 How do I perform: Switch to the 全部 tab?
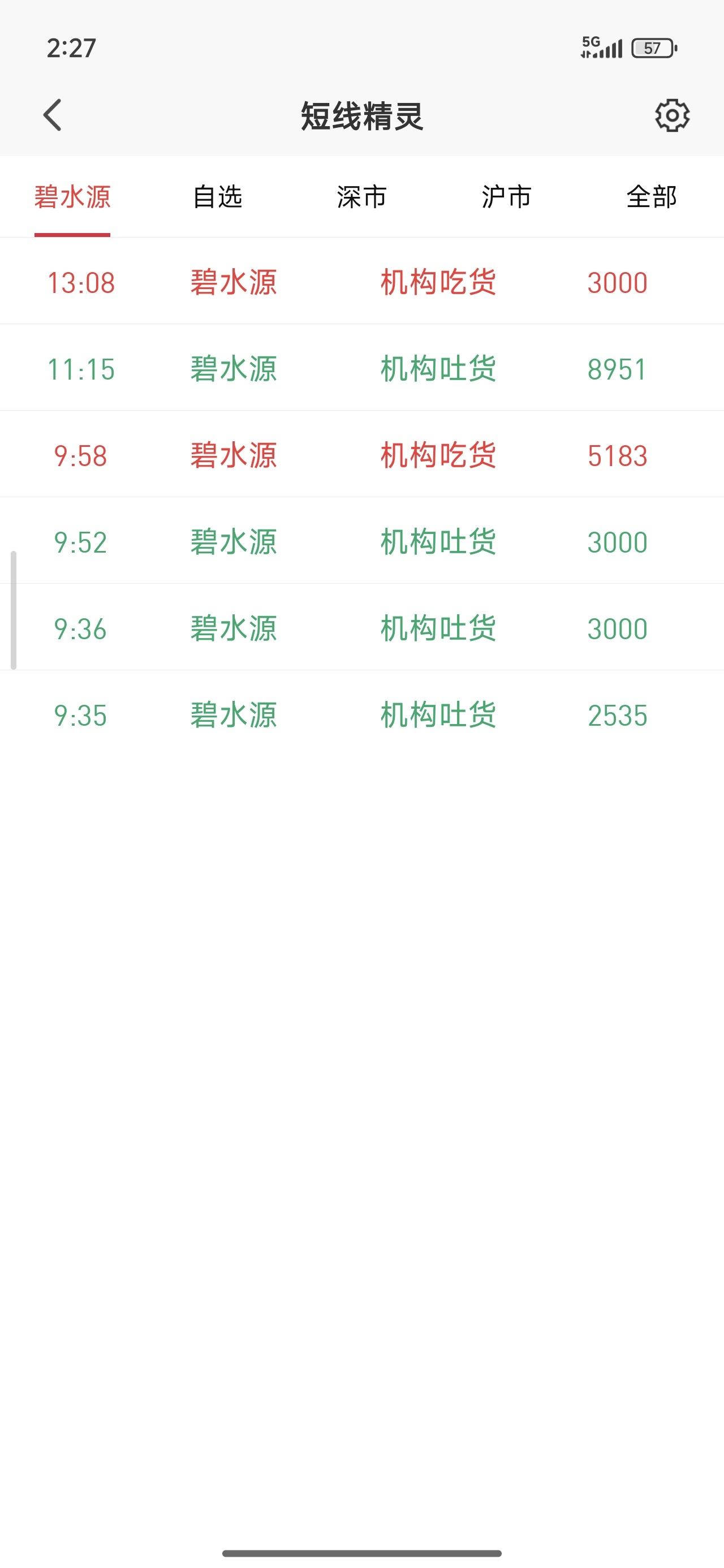coord(652,197)
